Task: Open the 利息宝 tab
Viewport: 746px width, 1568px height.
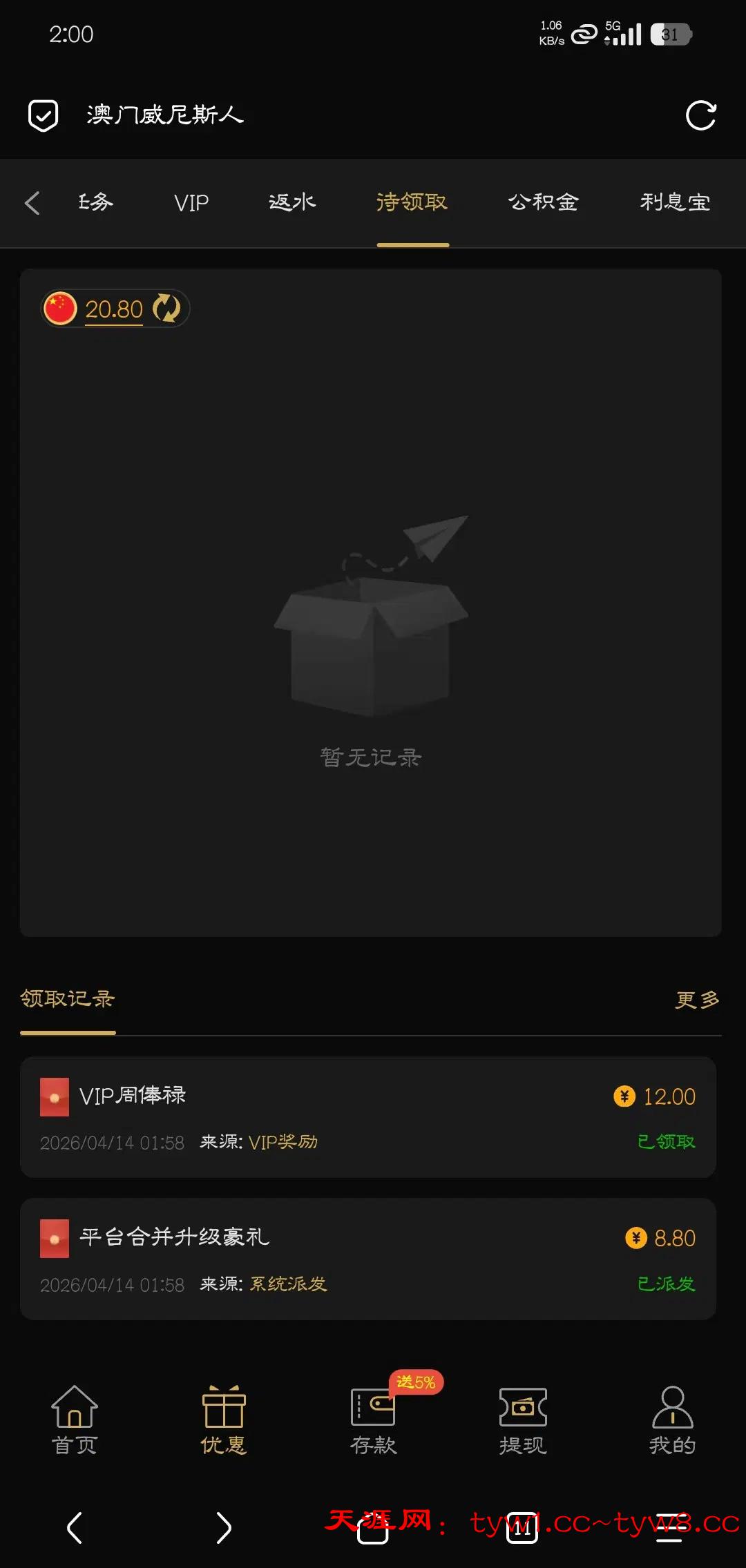Action: click(x=675, y=202)
